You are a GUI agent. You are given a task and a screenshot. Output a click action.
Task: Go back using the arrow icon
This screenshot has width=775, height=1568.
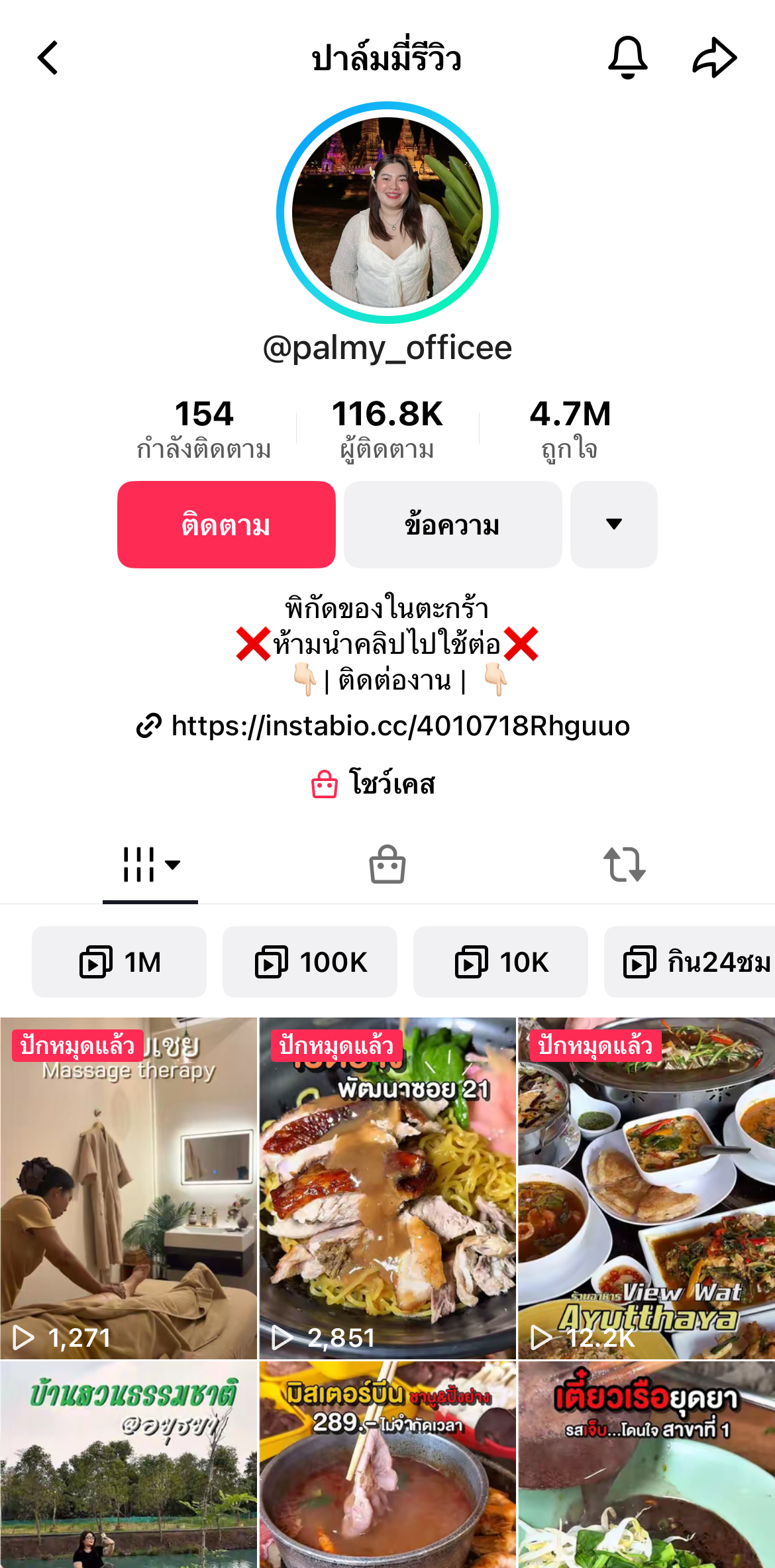48,58
